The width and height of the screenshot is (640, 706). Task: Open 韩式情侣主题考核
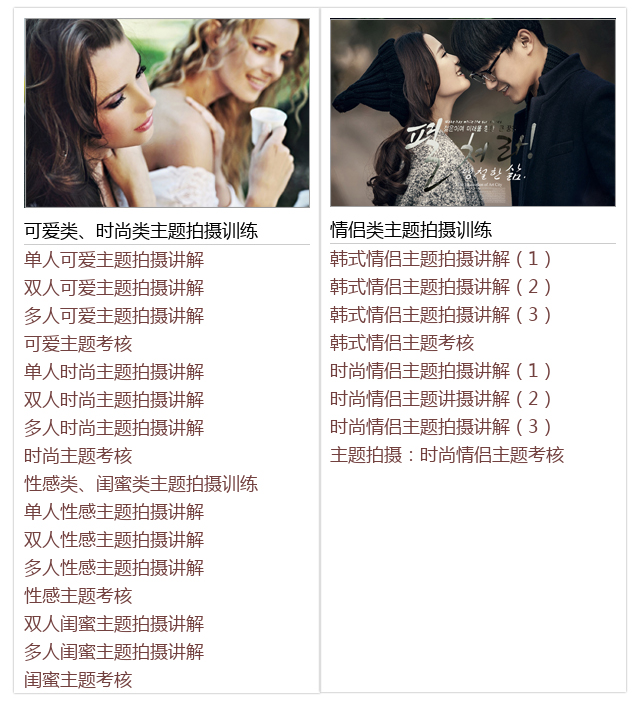(402, 343)
